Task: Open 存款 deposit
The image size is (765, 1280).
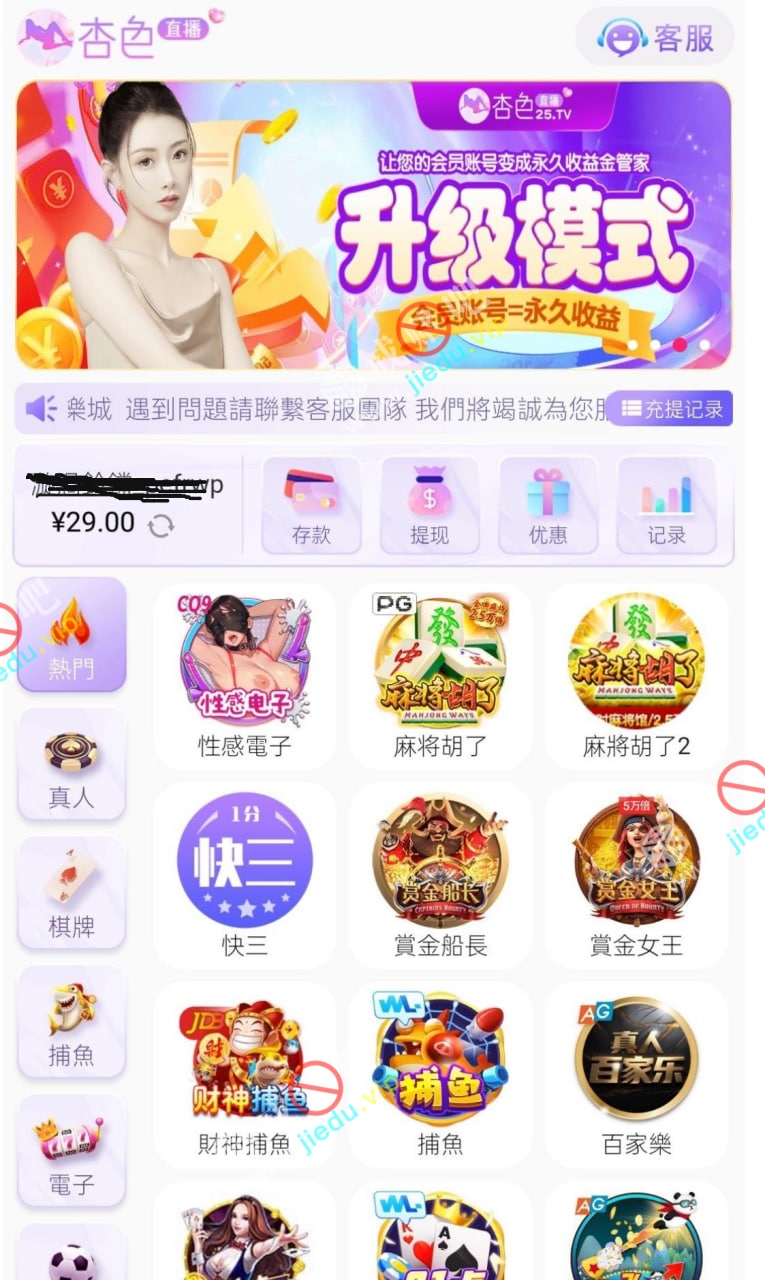Action: tap(311, 505)
